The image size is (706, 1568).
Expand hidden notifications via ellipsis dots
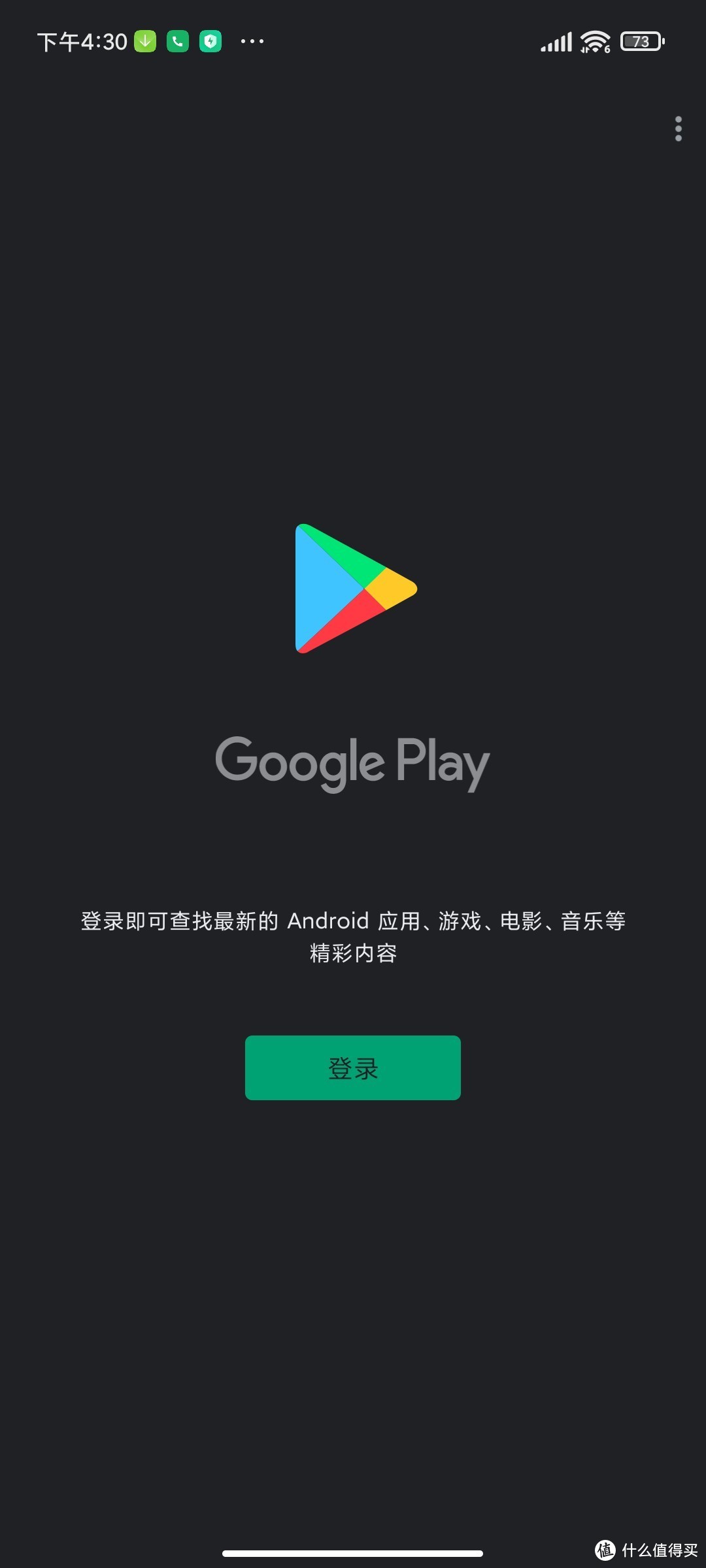pos(250,42)
